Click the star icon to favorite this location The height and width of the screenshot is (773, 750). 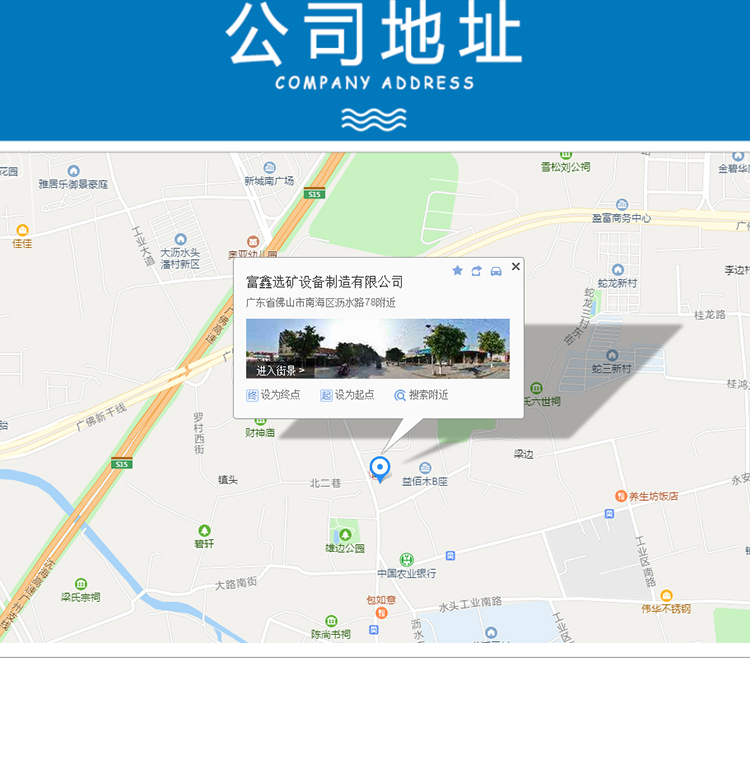click(x=458, y=270)
